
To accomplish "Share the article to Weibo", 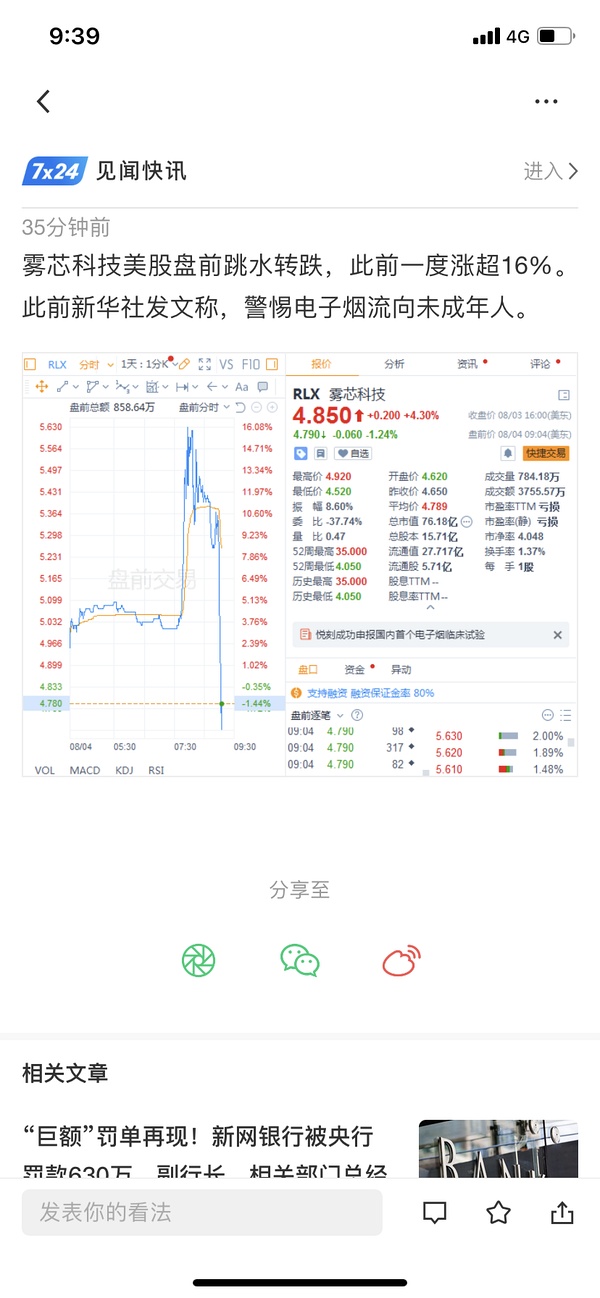I will click(x=402, y=960).
